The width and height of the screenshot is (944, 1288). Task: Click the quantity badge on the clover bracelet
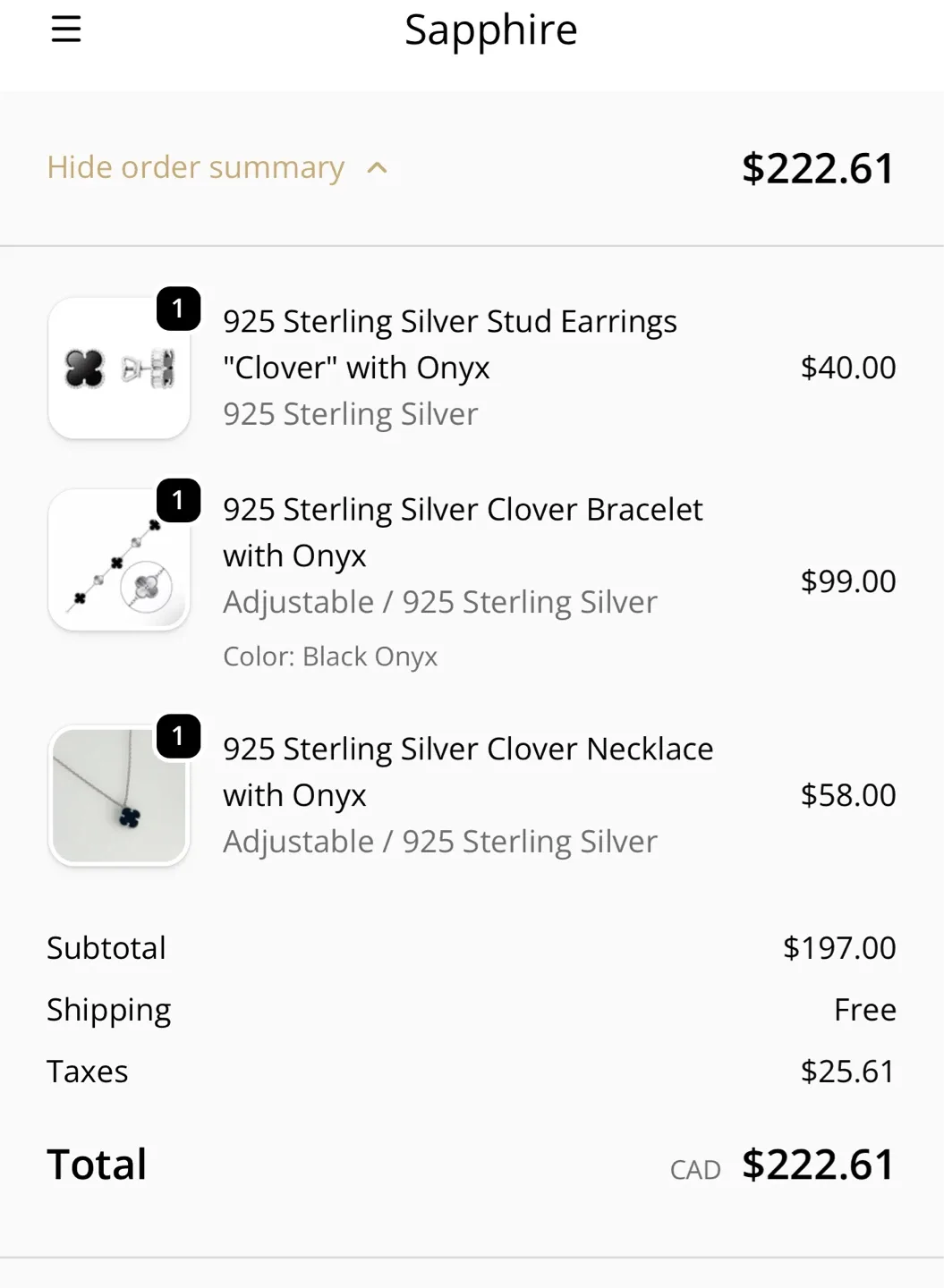(178, 501)
